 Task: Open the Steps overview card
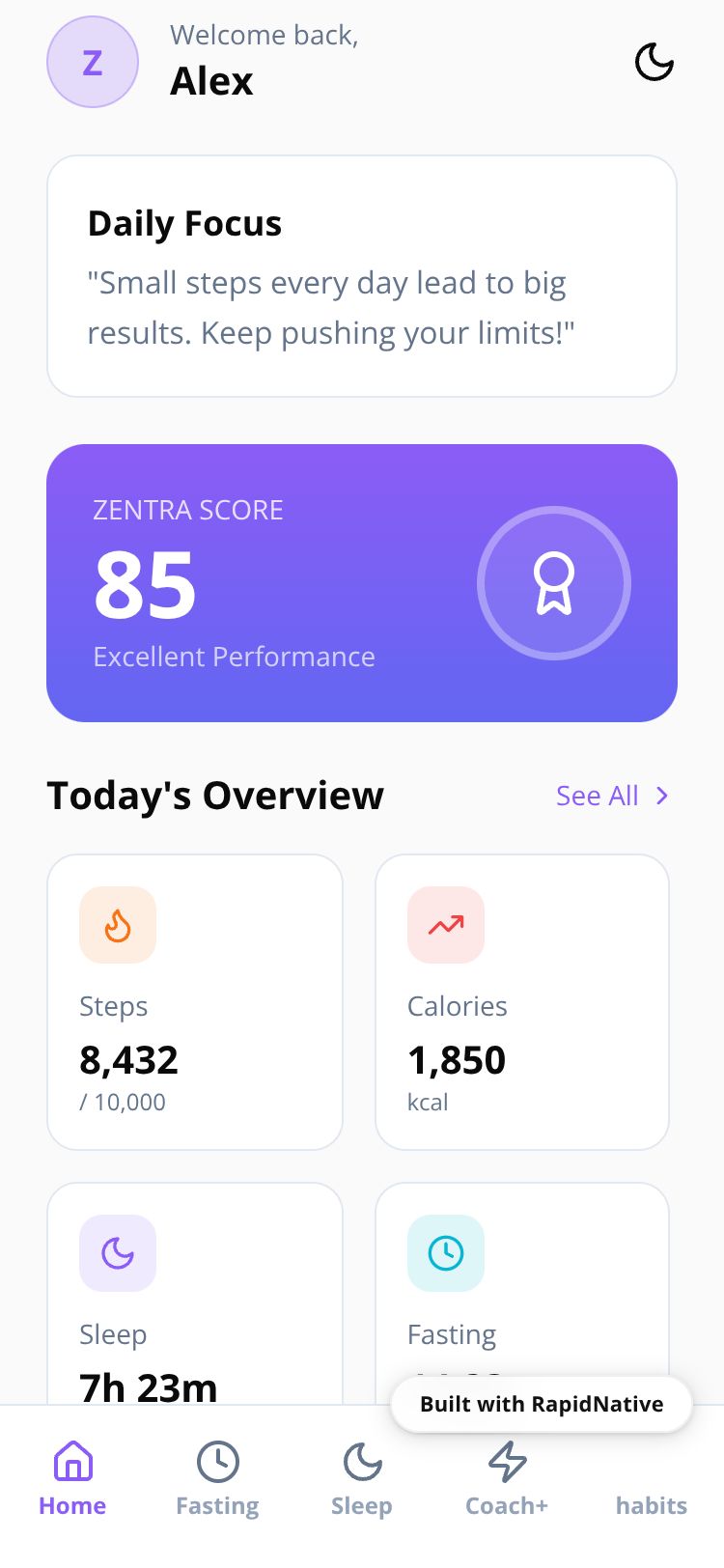(195, 1001)
